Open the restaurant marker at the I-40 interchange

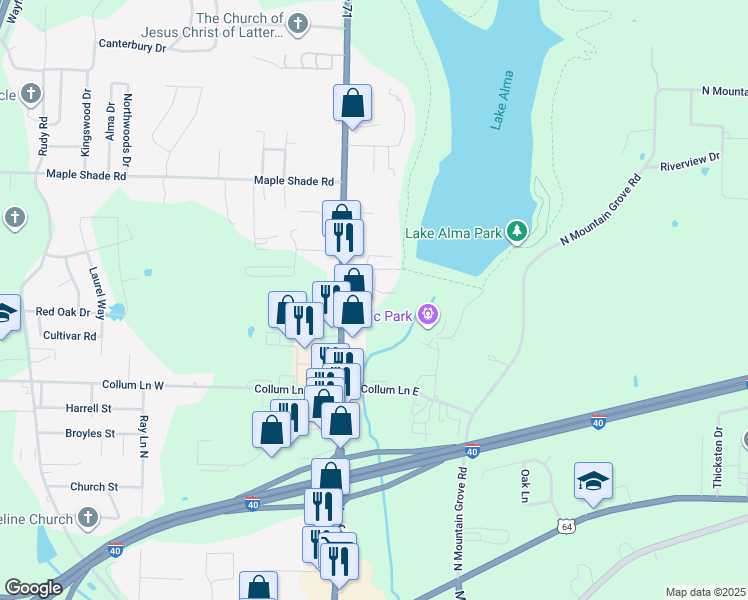pyautogui.click(x=323, y=506)
